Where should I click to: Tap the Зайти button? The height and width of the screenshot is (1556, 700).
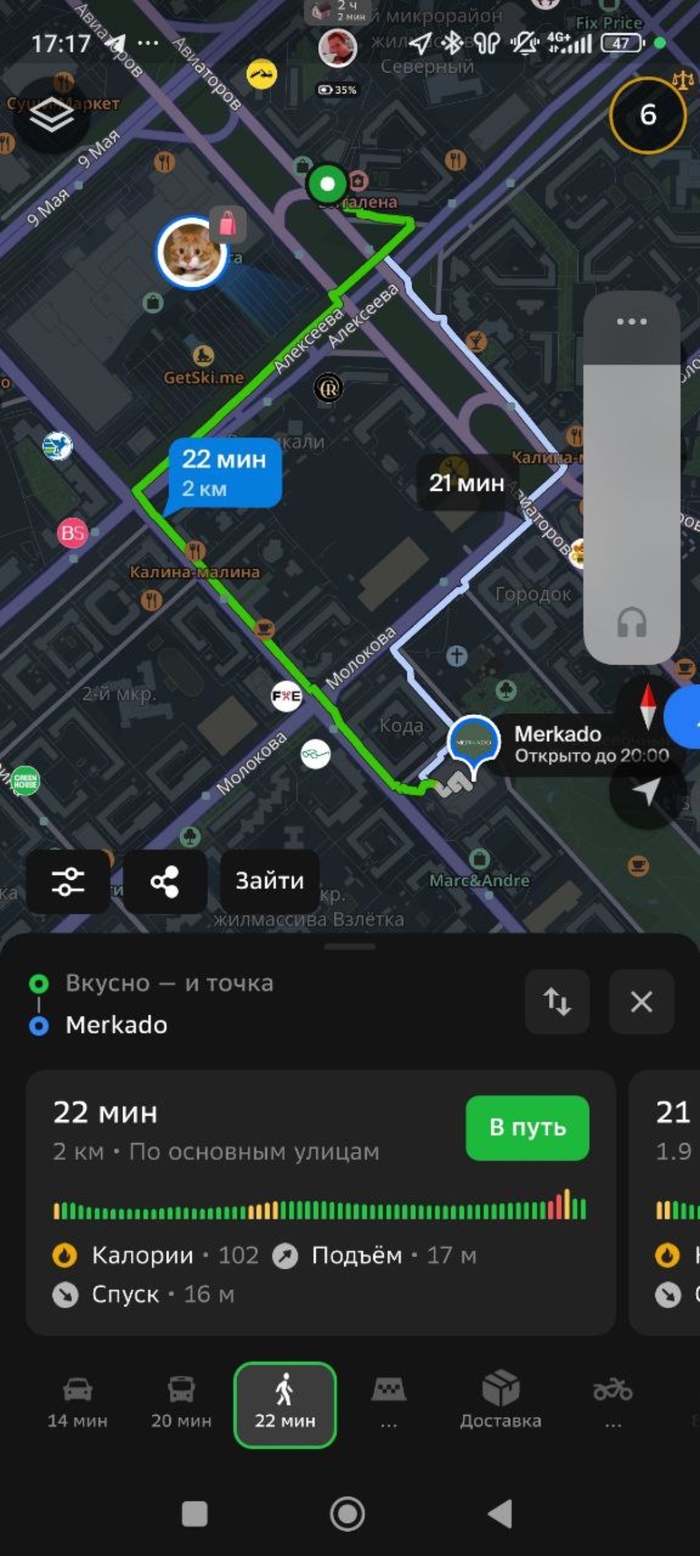pyautogui.click(x=270, y=882)
